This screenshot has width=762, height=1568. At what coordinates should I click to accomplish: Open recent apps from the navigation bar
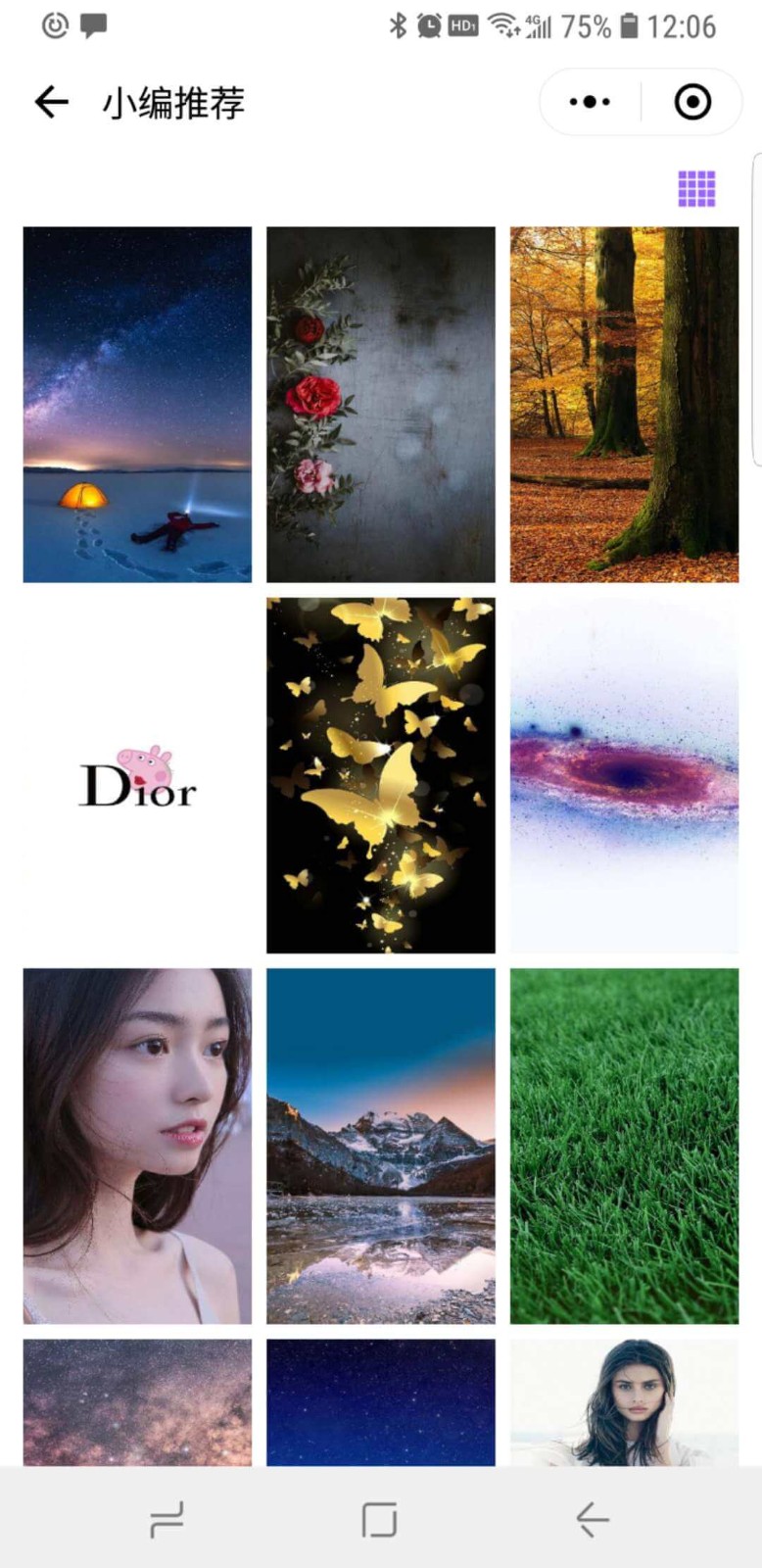167,1520
